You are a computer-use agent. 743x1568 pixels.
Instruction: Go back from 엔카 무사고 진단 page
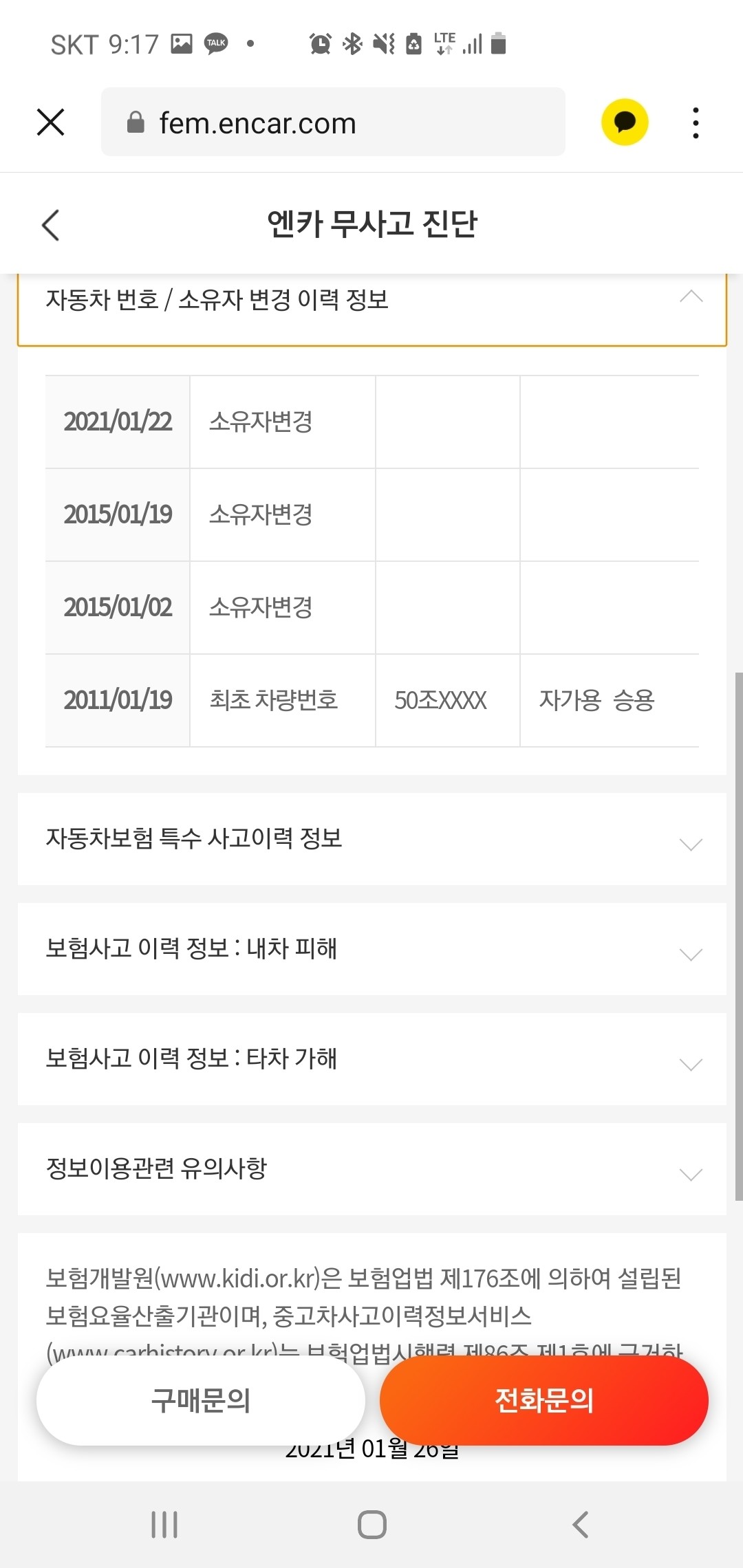point(50,225)
